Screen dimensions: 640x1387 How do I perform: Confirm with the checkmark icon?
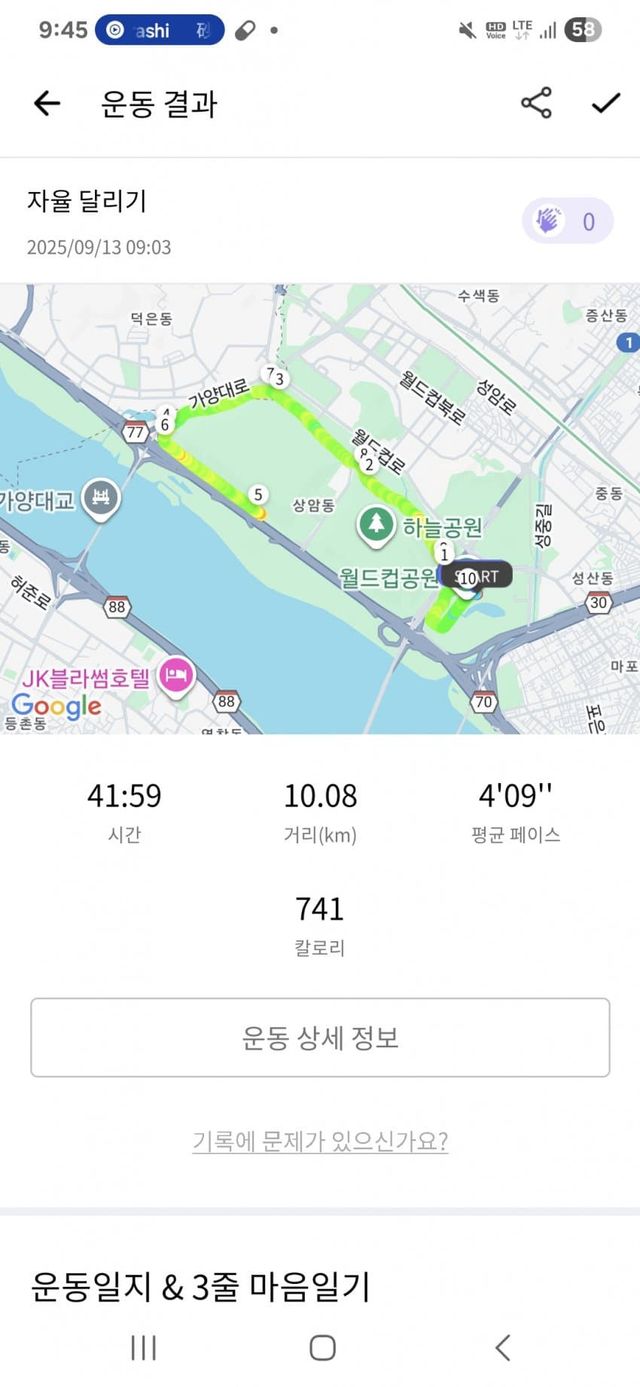(x=606, y=103)
